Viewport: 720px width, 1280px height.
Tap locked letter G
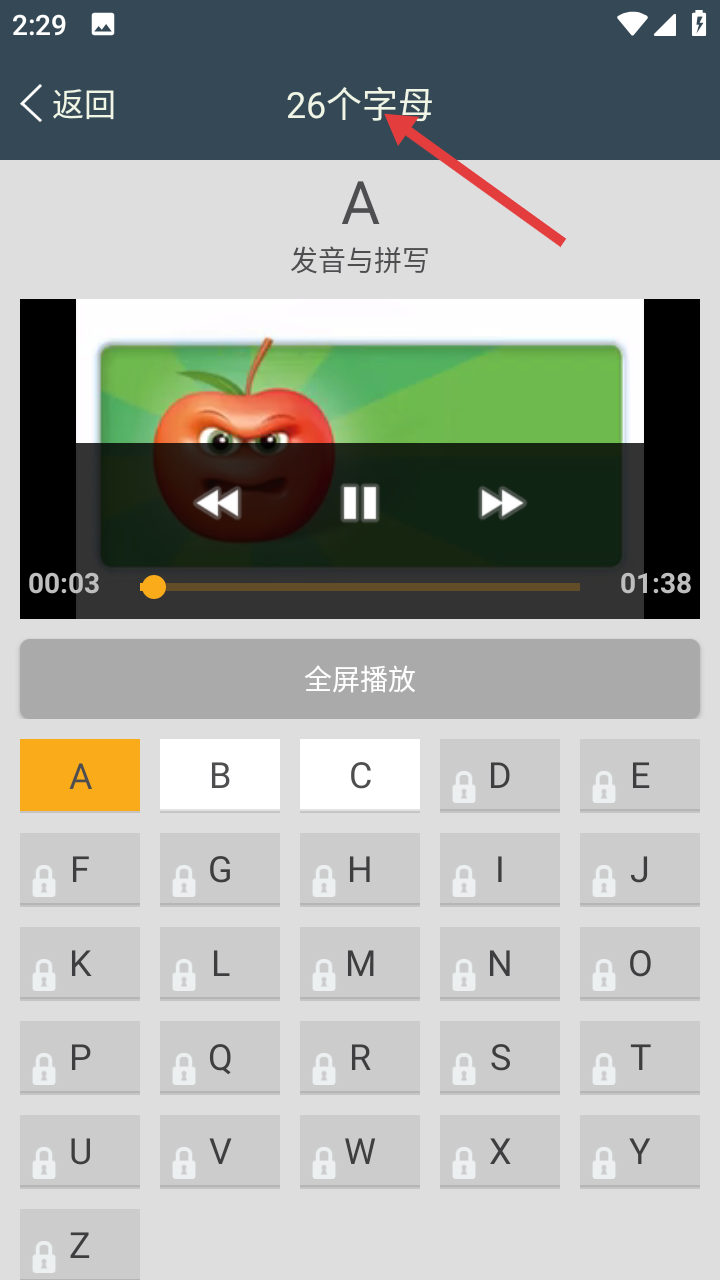220,869
